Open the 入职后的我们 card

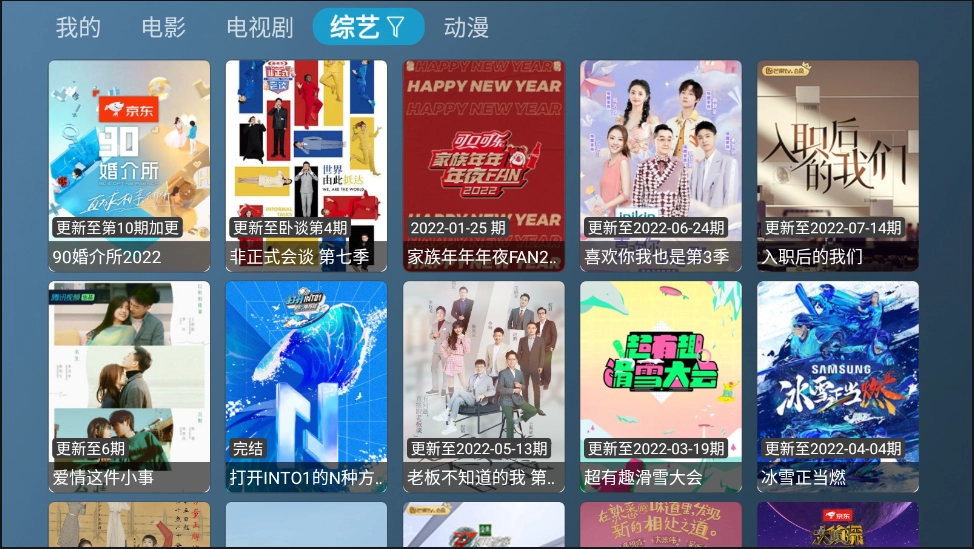(837, 165)
